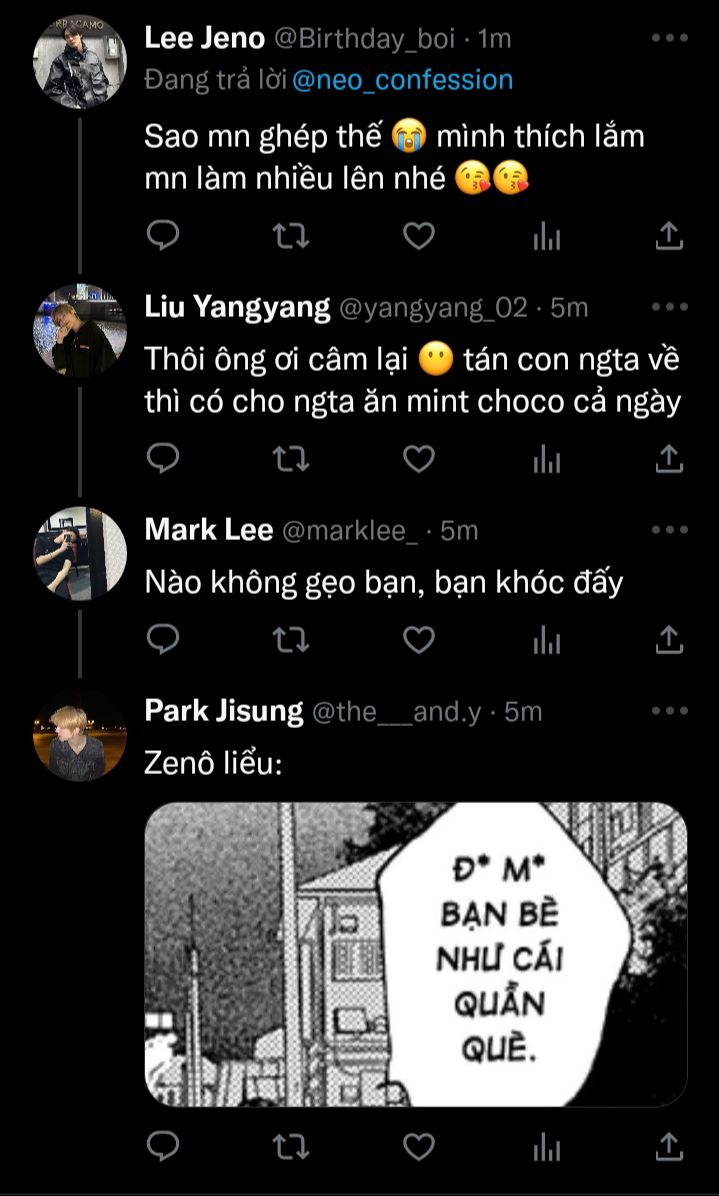Image resolution: width=719 pixels, height=1196 pixels.
Task: View analytics for Liu Yangyang's tweet
Action: [x=546, y=458]
